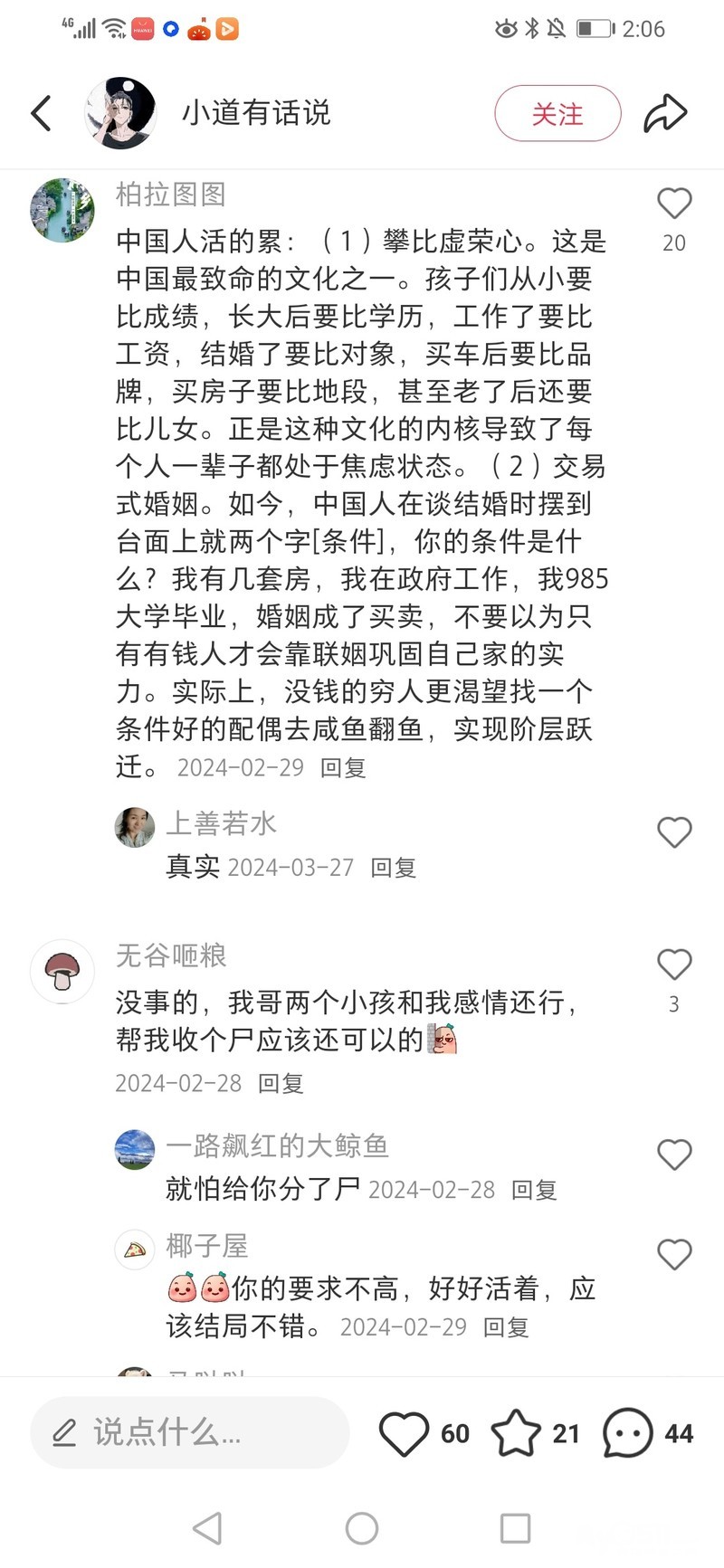This screenshot has width=724, height=1568.
Task: Like 无谷咂粮's comment
Action: click(x=673, y=965)
